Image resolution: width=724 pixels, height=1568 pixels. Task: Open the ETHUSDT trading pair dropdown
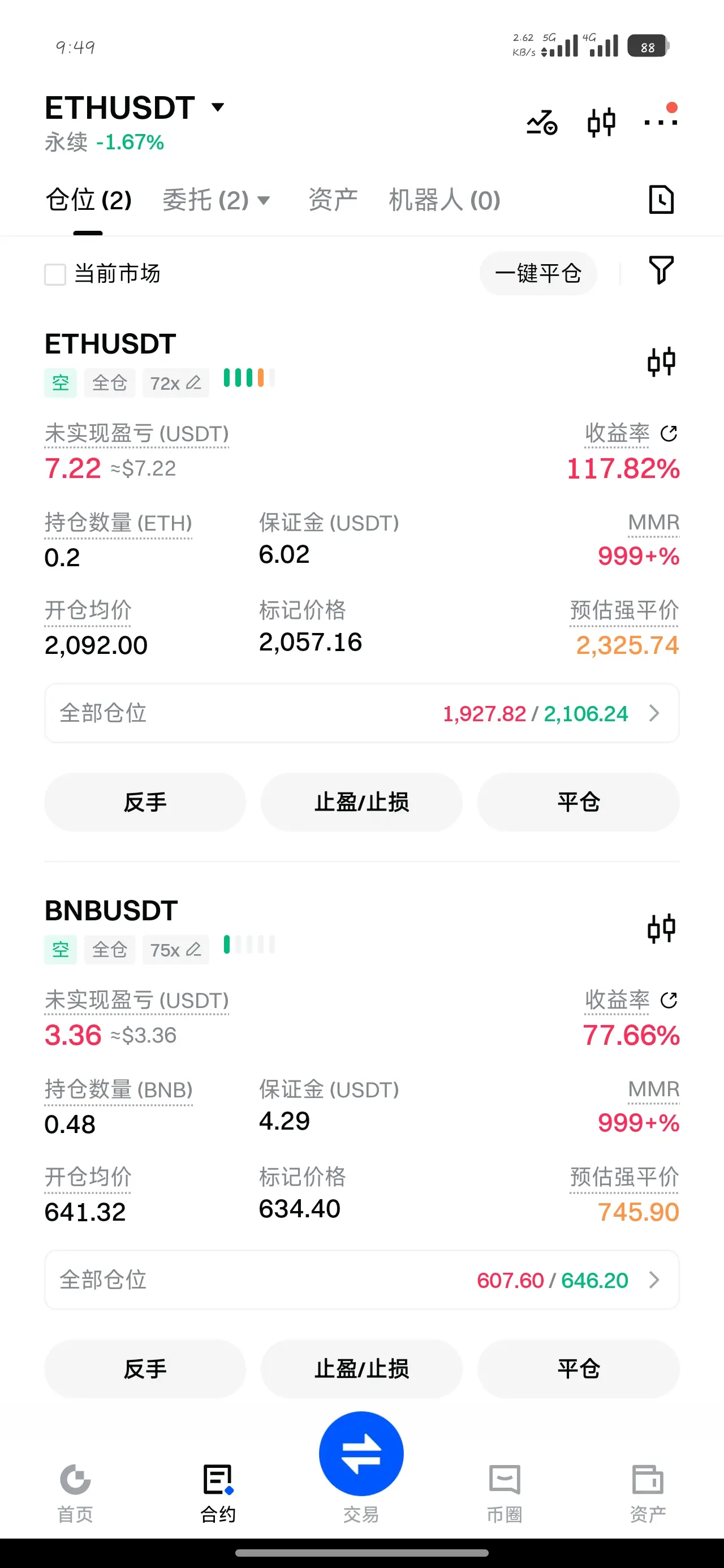tap(217, 107)
